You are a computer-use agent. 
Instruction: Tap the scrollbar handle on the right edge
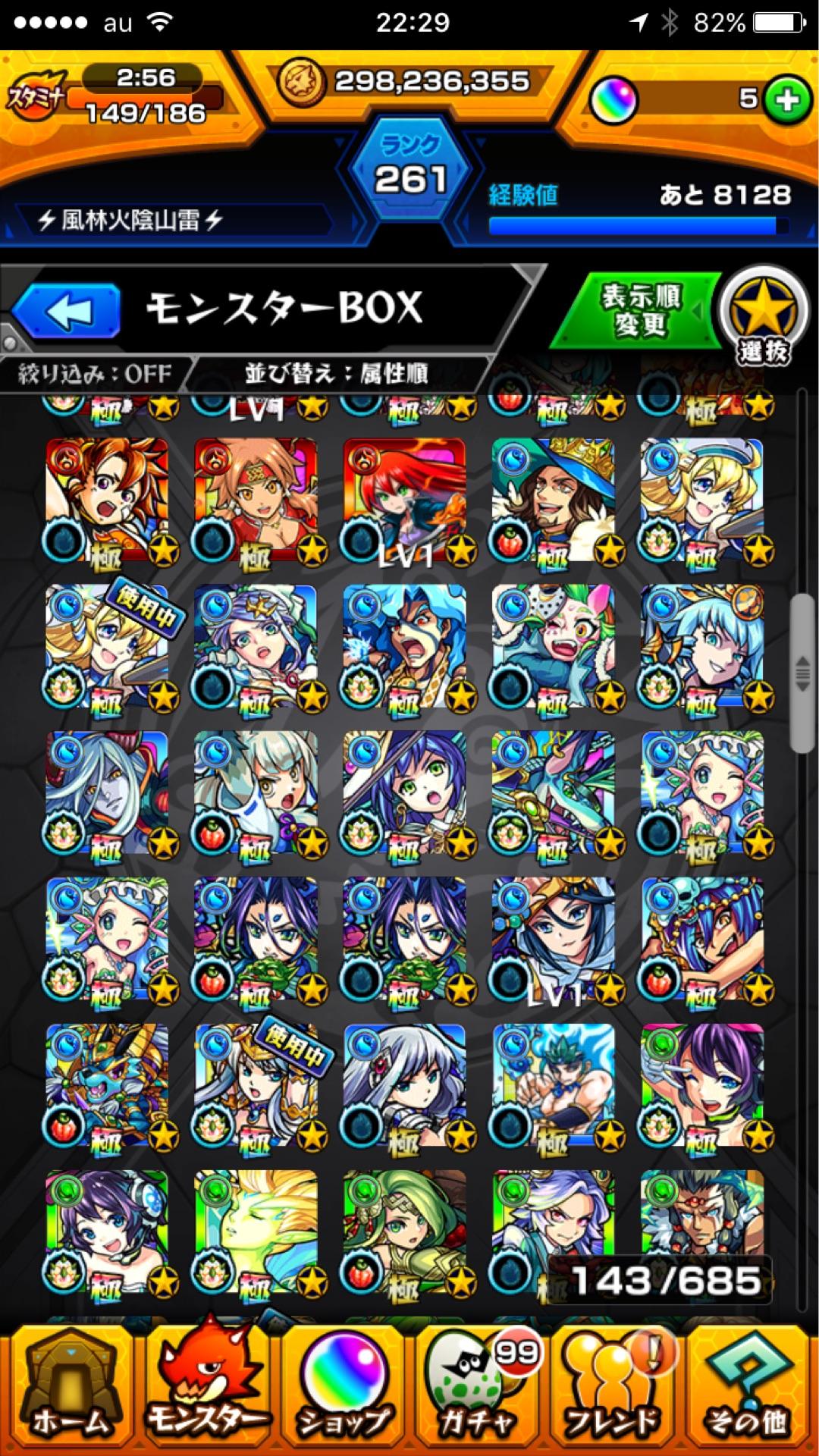[802, 673]
